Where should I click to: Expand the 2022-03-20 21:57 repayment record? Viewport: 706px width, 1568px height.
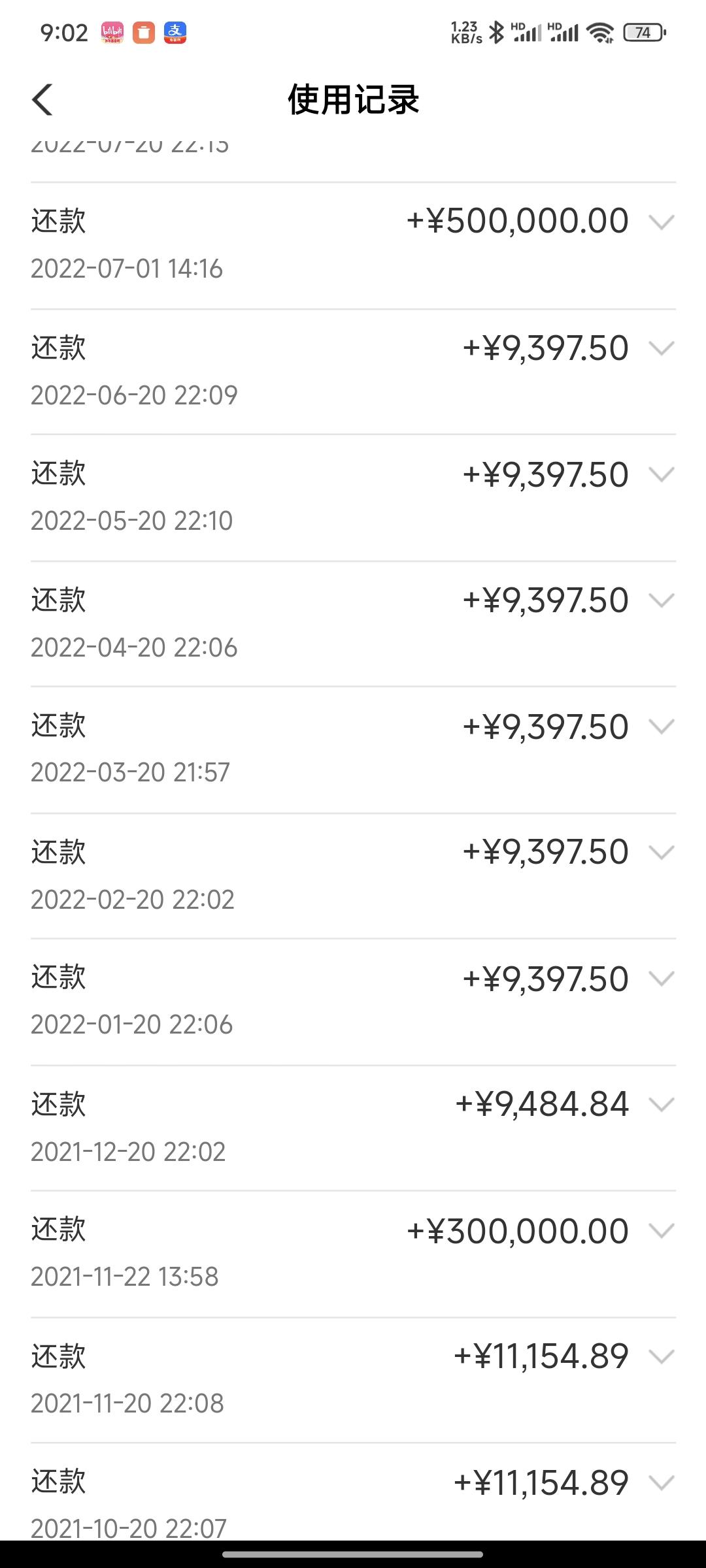pyautogui.click(x=661, y=727)
